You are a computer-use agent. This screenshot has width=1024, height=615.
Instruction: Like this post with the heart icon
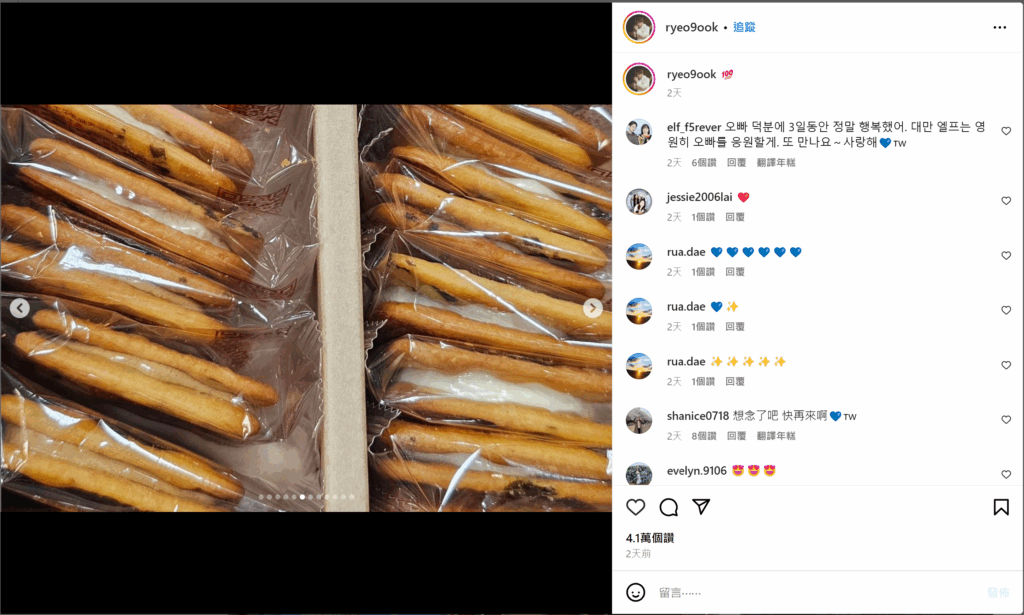pyautogui.click(x=636, y=507)
